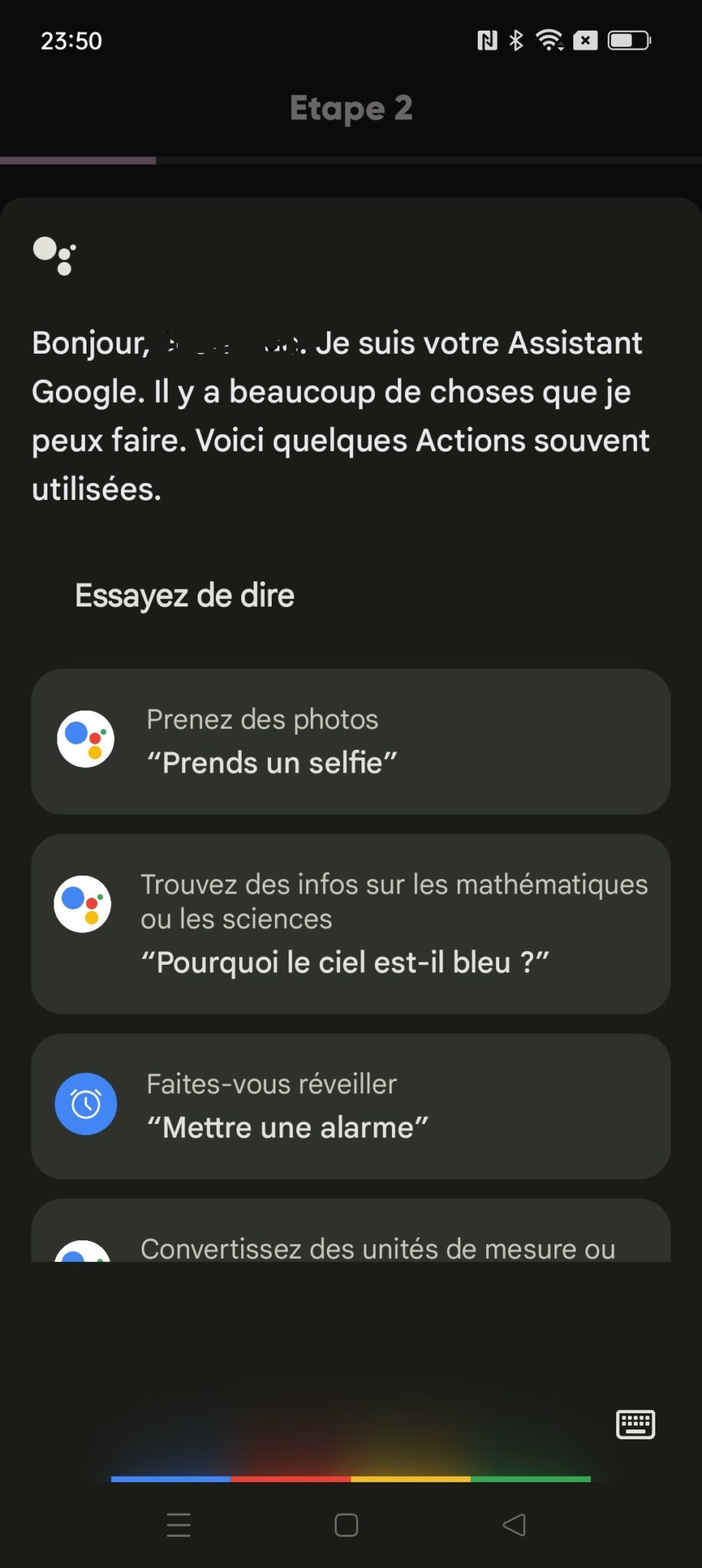Select the "Prends un selfie" suggestion
Viewport: 702px width, 1568px height.
351,741
